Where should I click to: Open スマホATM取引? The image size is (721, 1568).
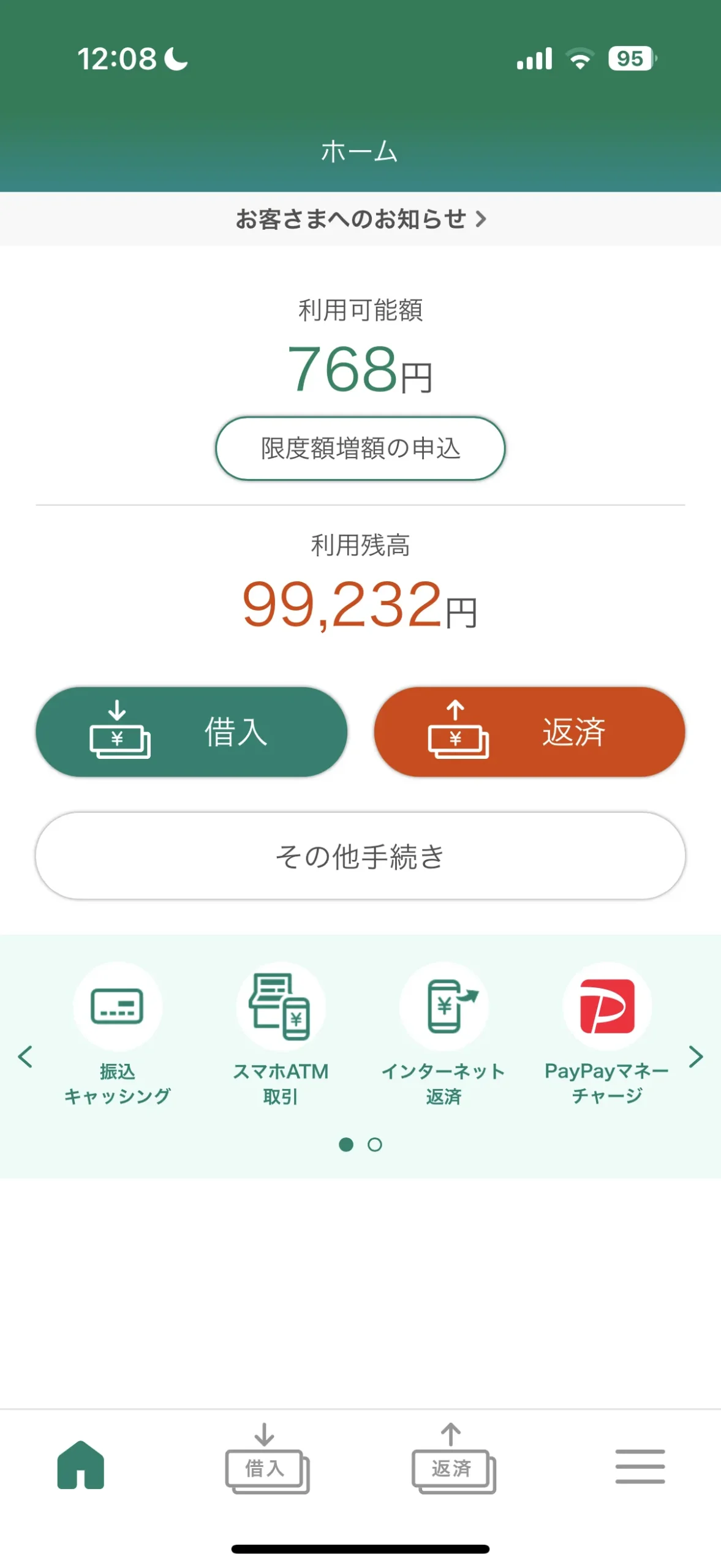[281, 1035]
